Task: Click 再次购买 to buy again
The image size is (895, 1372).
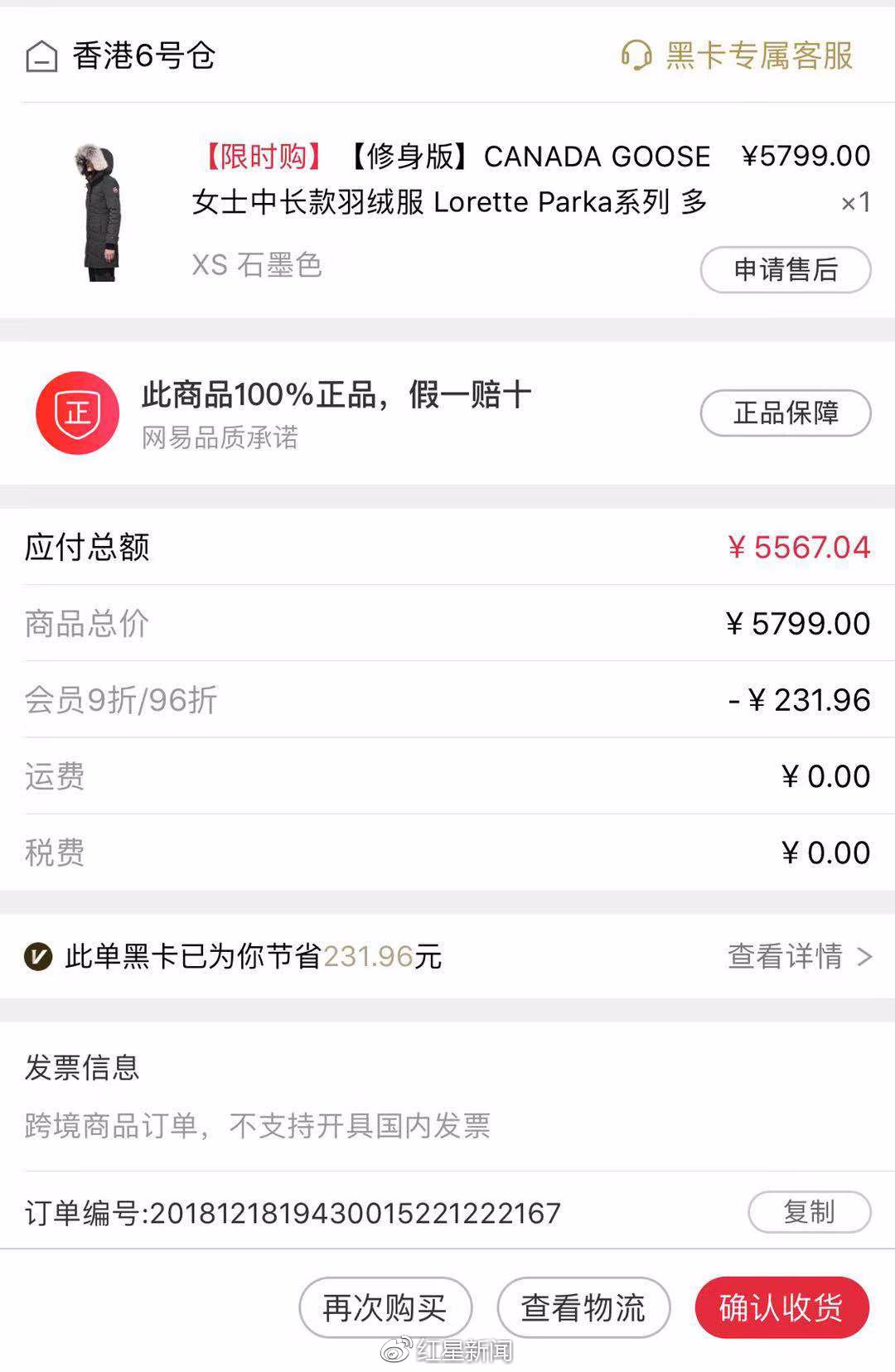Action: tap(385, 1307)
